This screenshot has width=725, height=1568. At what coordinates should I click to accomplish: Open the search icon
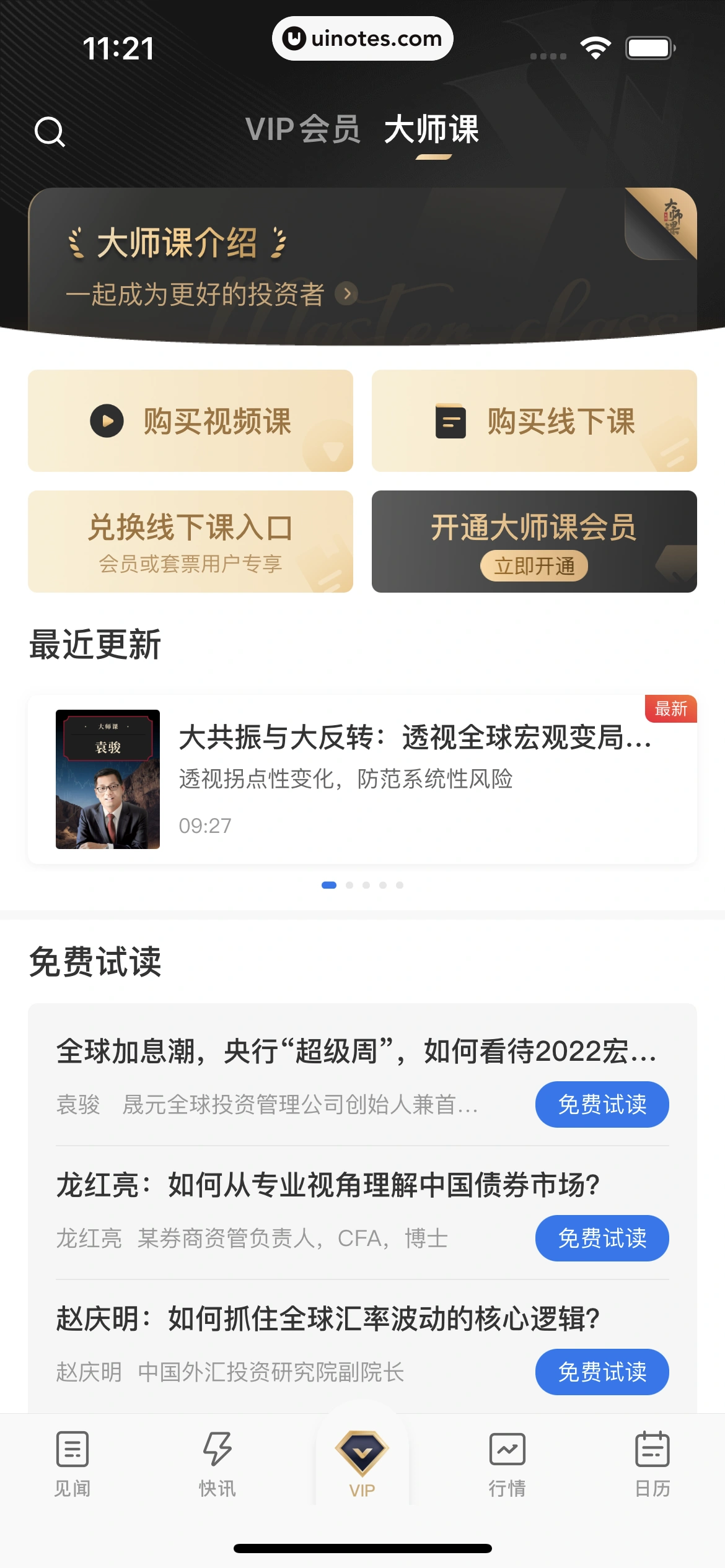(50, 132)
